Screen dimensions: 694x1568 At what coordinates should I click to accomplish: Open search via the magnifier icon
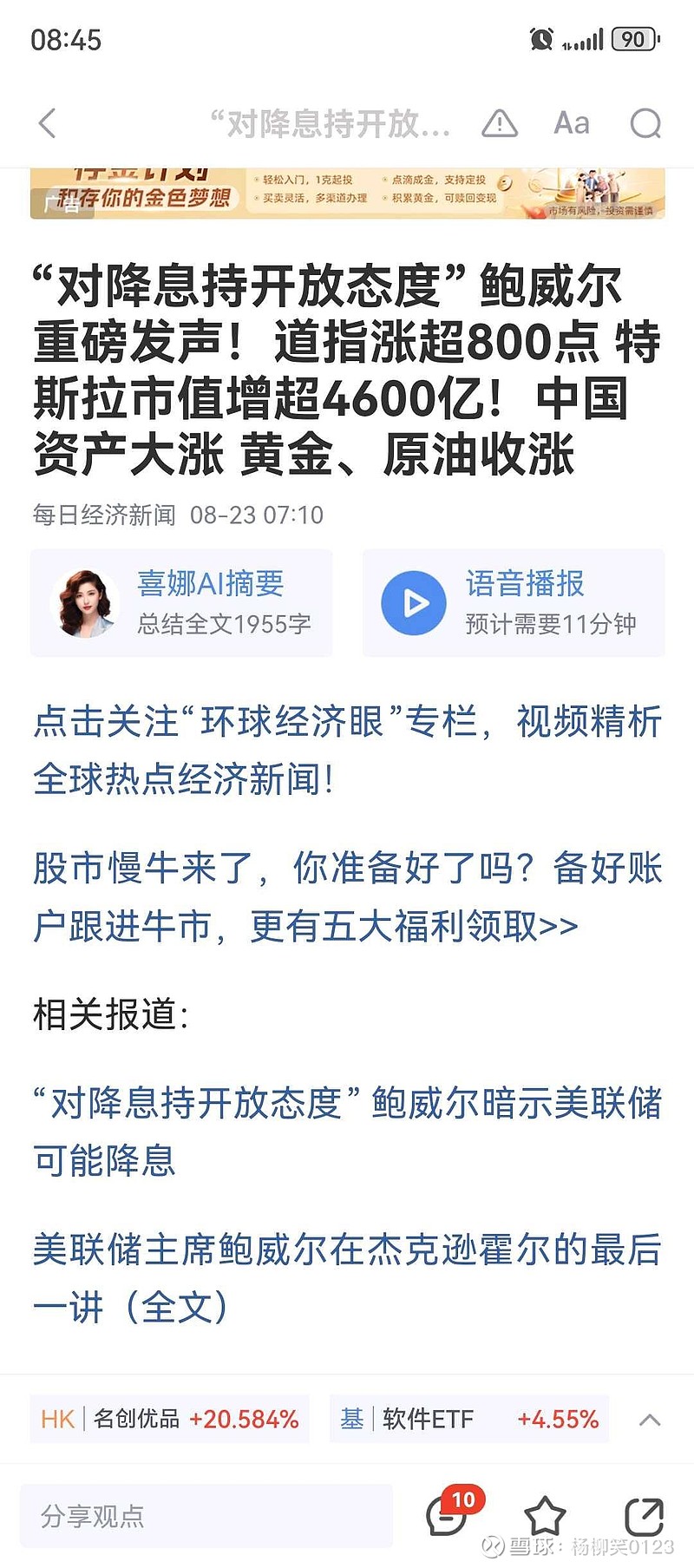pos(645,124)
